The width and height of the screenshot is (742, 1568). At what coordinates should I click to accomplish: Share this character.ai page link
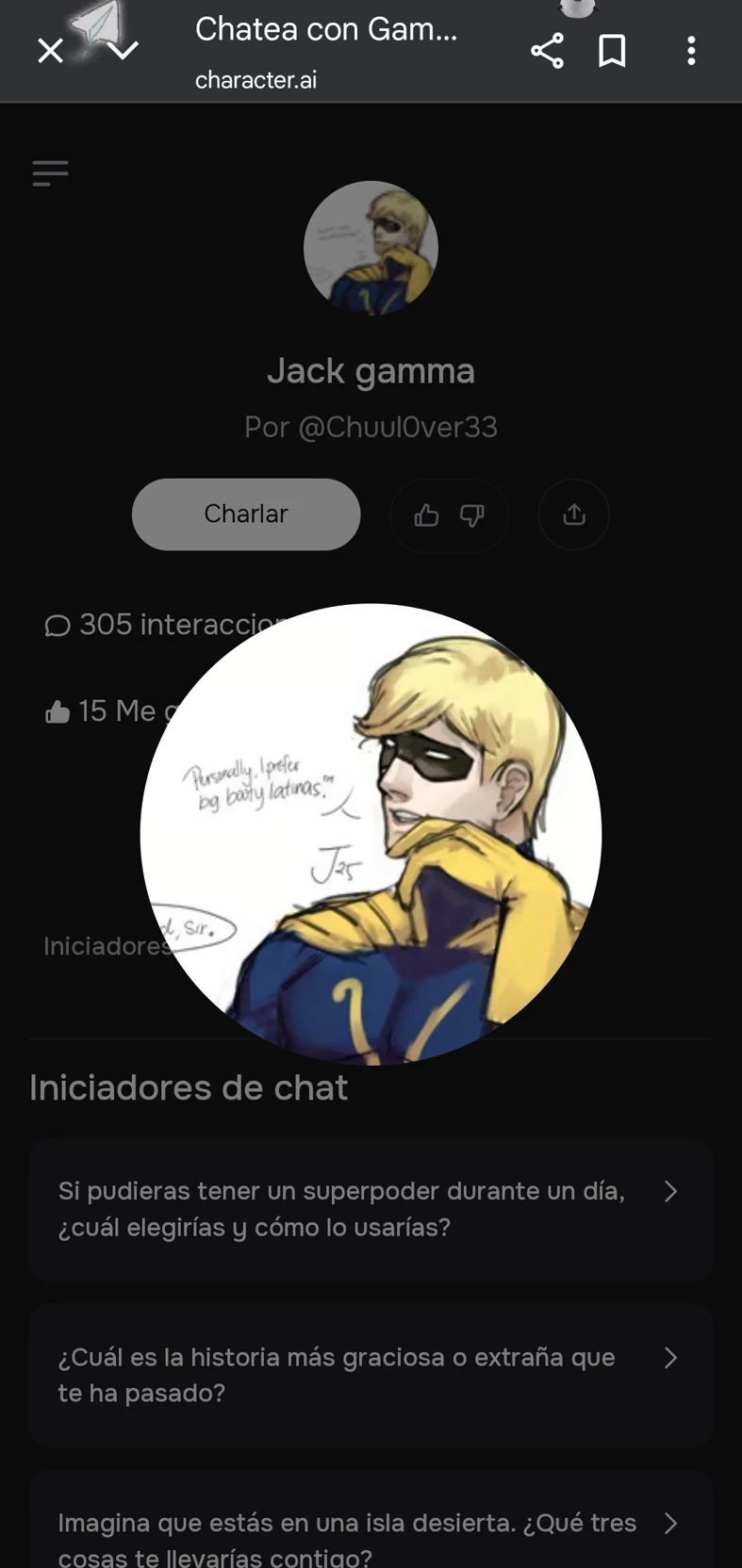pyautogui.click(x=547, y=51)
